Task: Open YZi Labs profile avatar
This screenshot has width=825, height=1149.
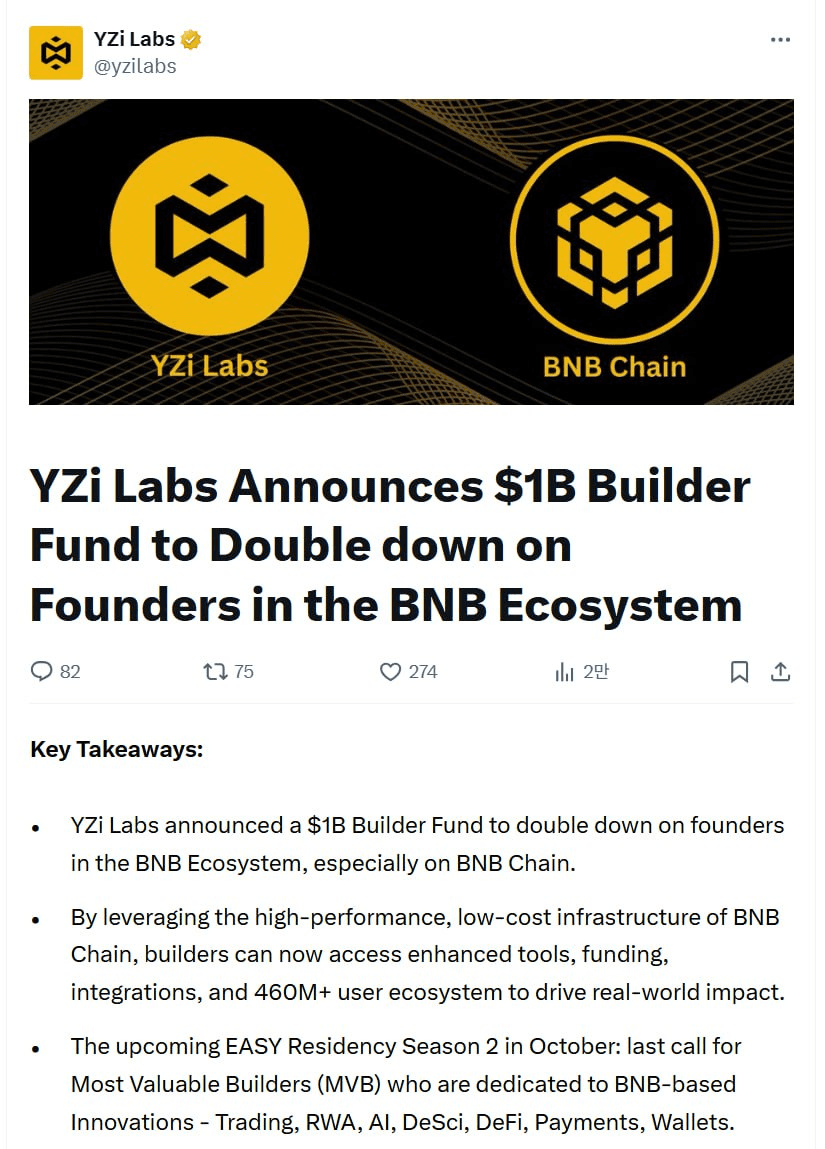Action: click(x=56, y=53)
